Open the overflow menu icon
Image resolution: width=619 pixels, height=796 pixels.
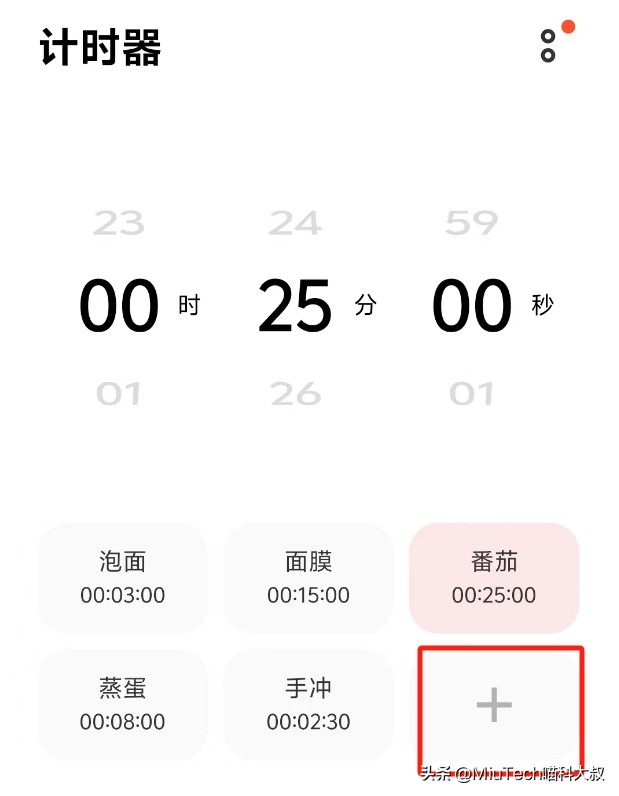click(548, 46)
